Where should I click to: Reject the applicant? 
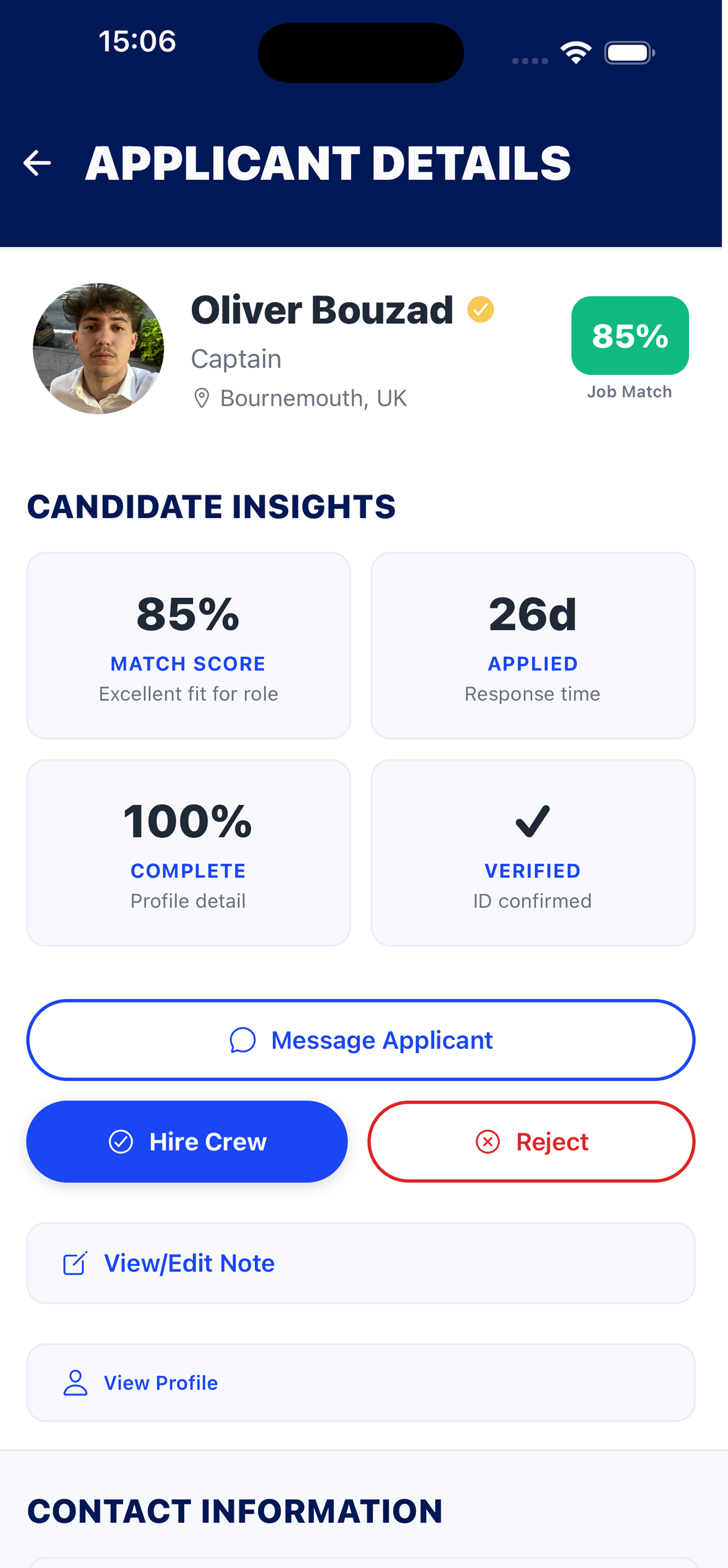click(x=531, y=1141)
